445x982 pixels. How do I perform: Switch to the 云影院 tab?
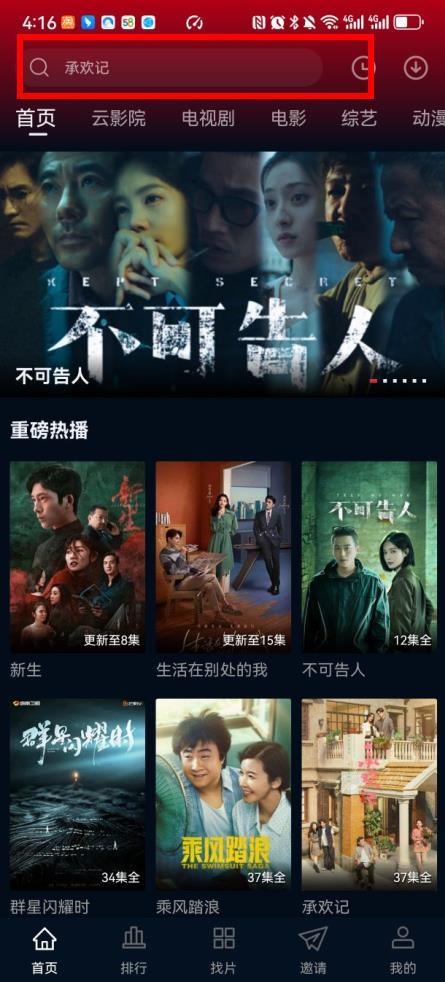118,118
